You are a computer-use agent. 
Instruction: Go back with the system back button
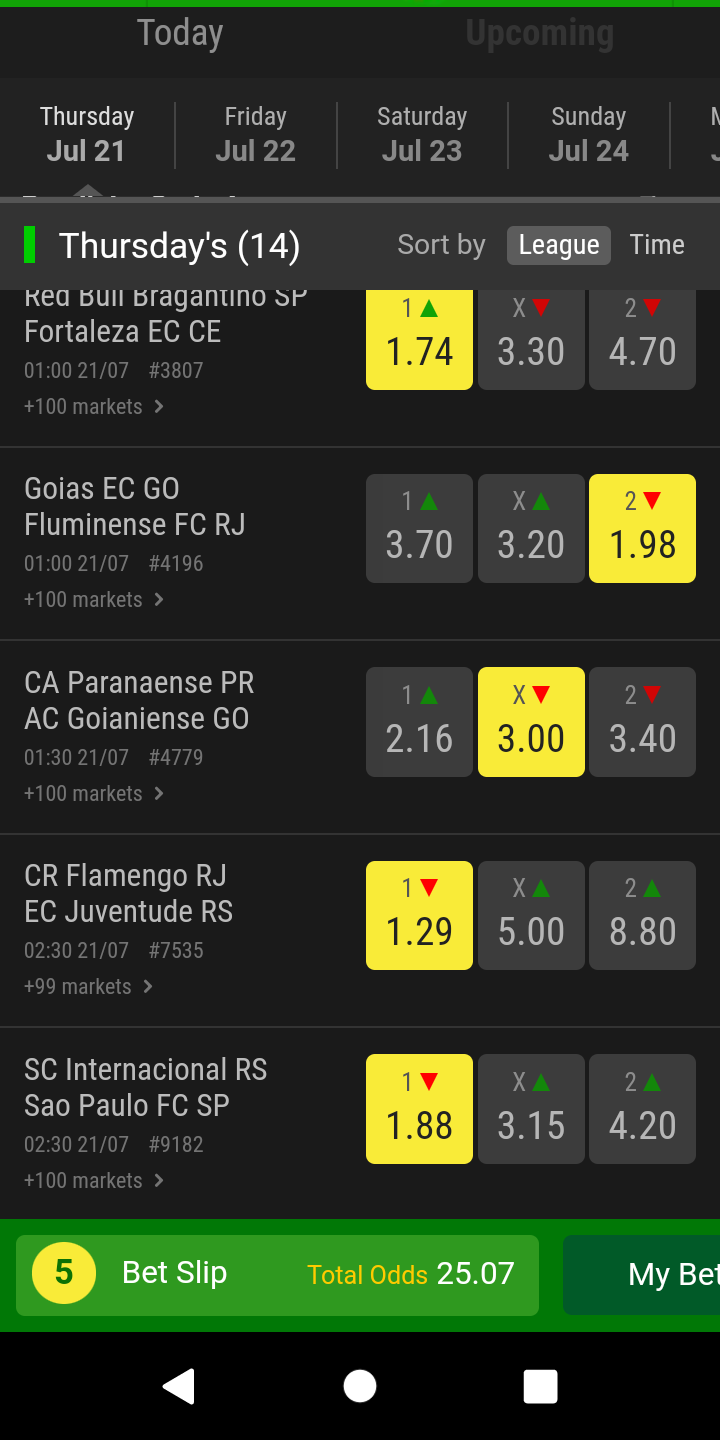pos(178,1386)
